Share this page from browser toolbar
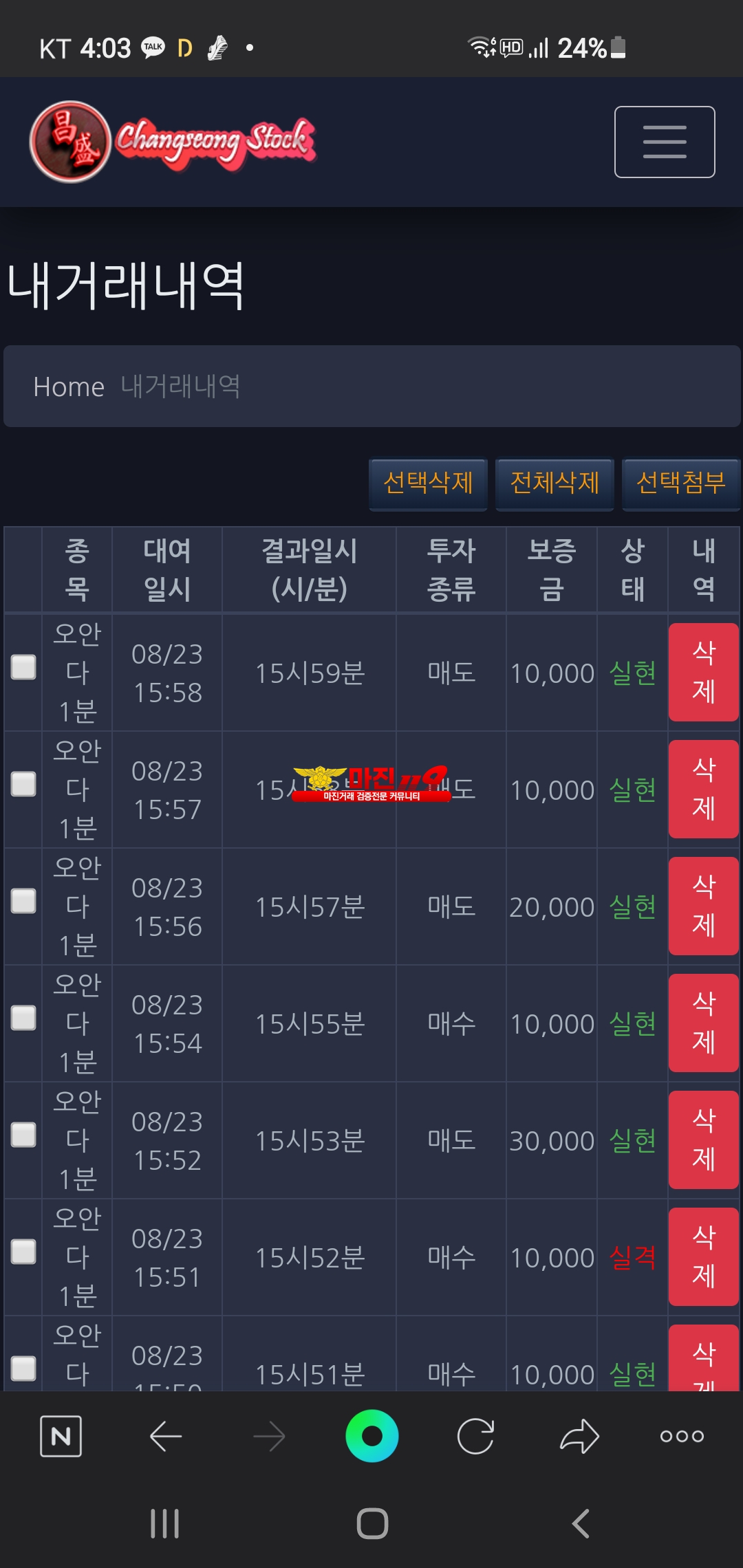 pos(579,1436)
